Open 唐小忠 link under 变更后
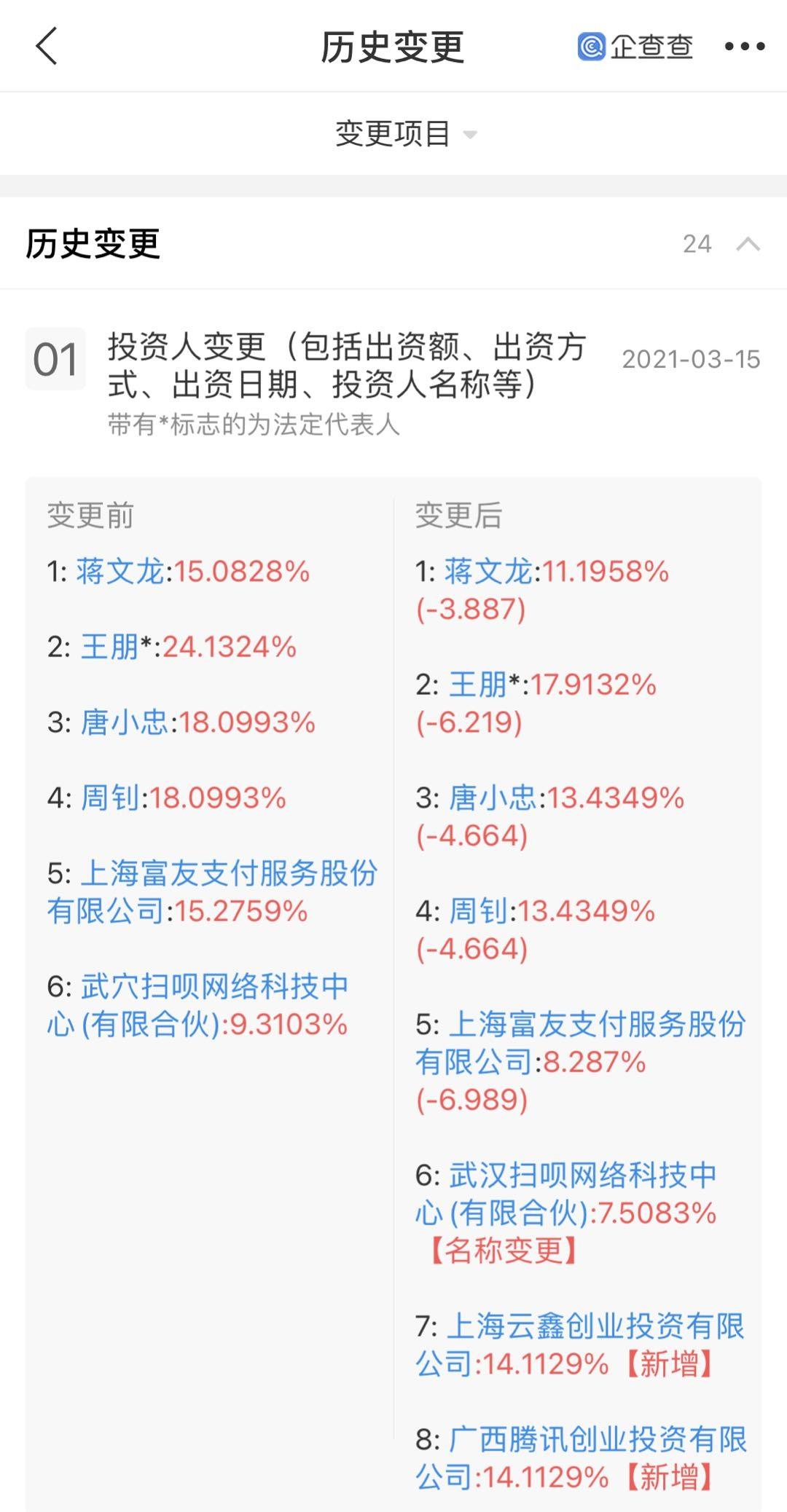 (493, 798)
